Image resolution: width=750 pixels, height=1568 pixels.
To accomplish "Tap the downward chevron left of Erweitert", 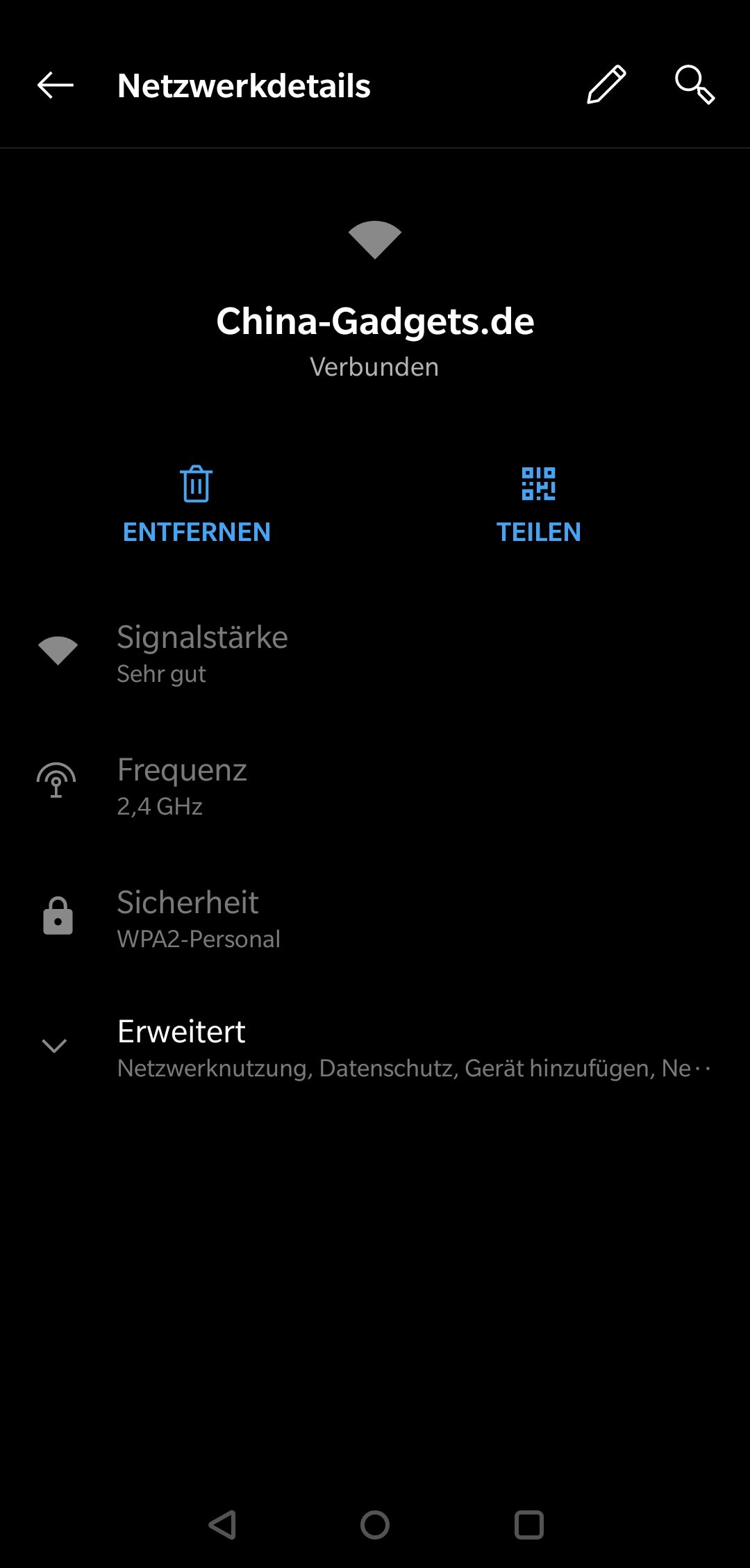I will pyautogui.click(x=53, y=1045).
